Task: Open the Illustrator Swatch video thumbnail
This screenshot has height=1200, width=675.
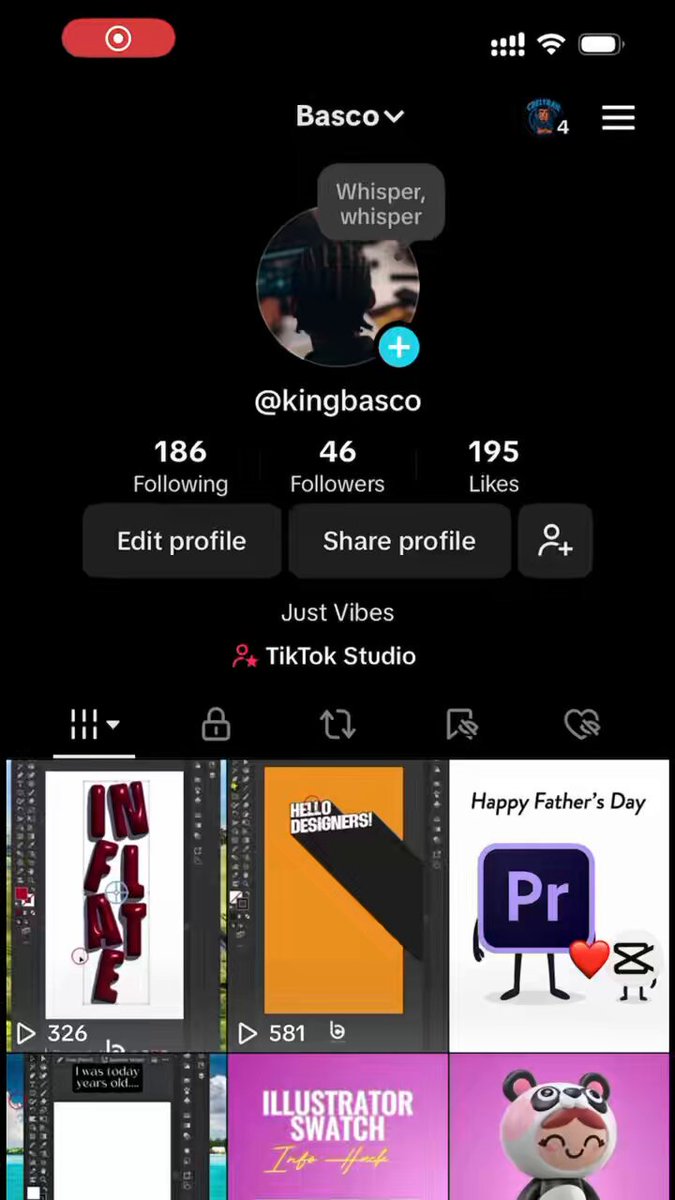Action: (x=337, y=1127)
